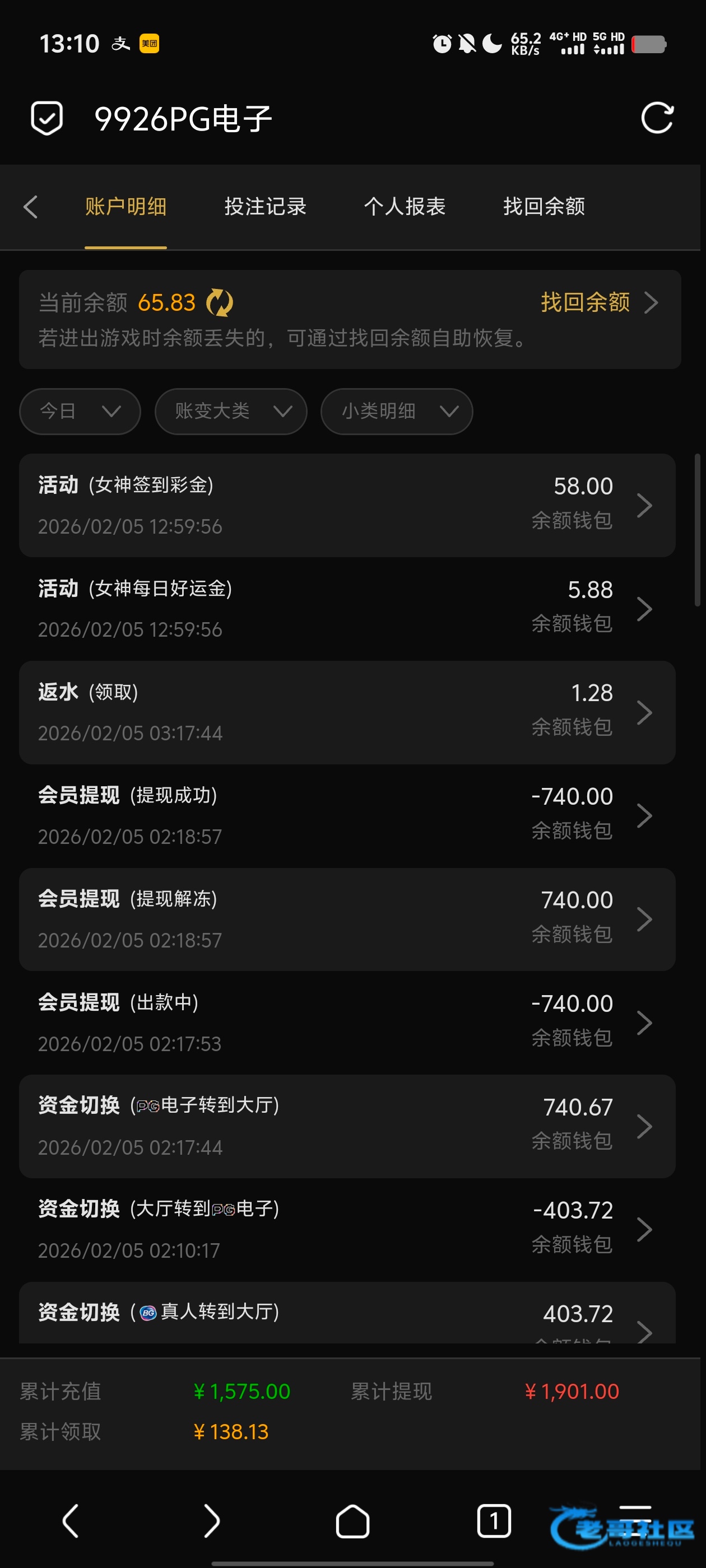Switch to the 投注记录 tab
This screenshot has width=706, height=1568.
point(265,207)
